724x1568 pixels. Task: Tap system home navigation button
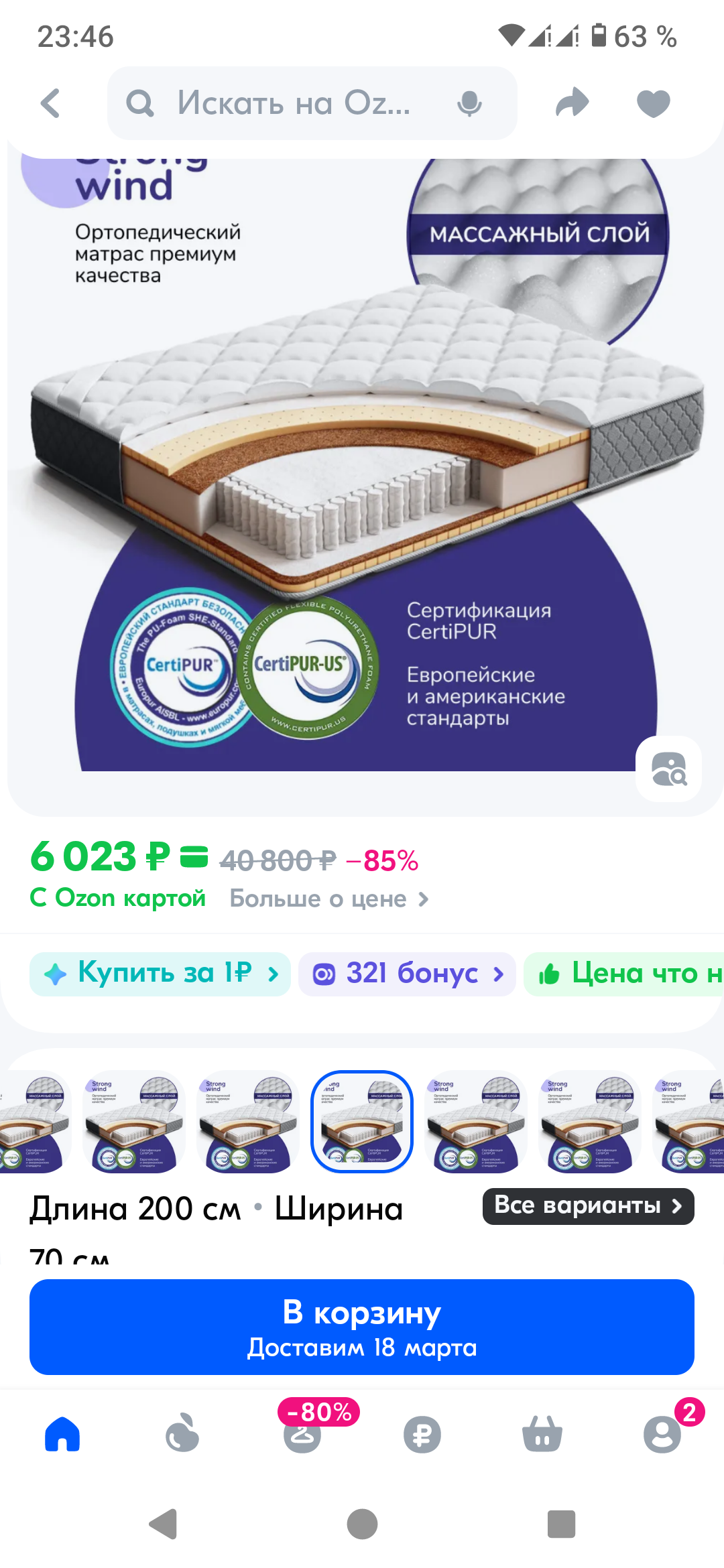(362, 1524)
